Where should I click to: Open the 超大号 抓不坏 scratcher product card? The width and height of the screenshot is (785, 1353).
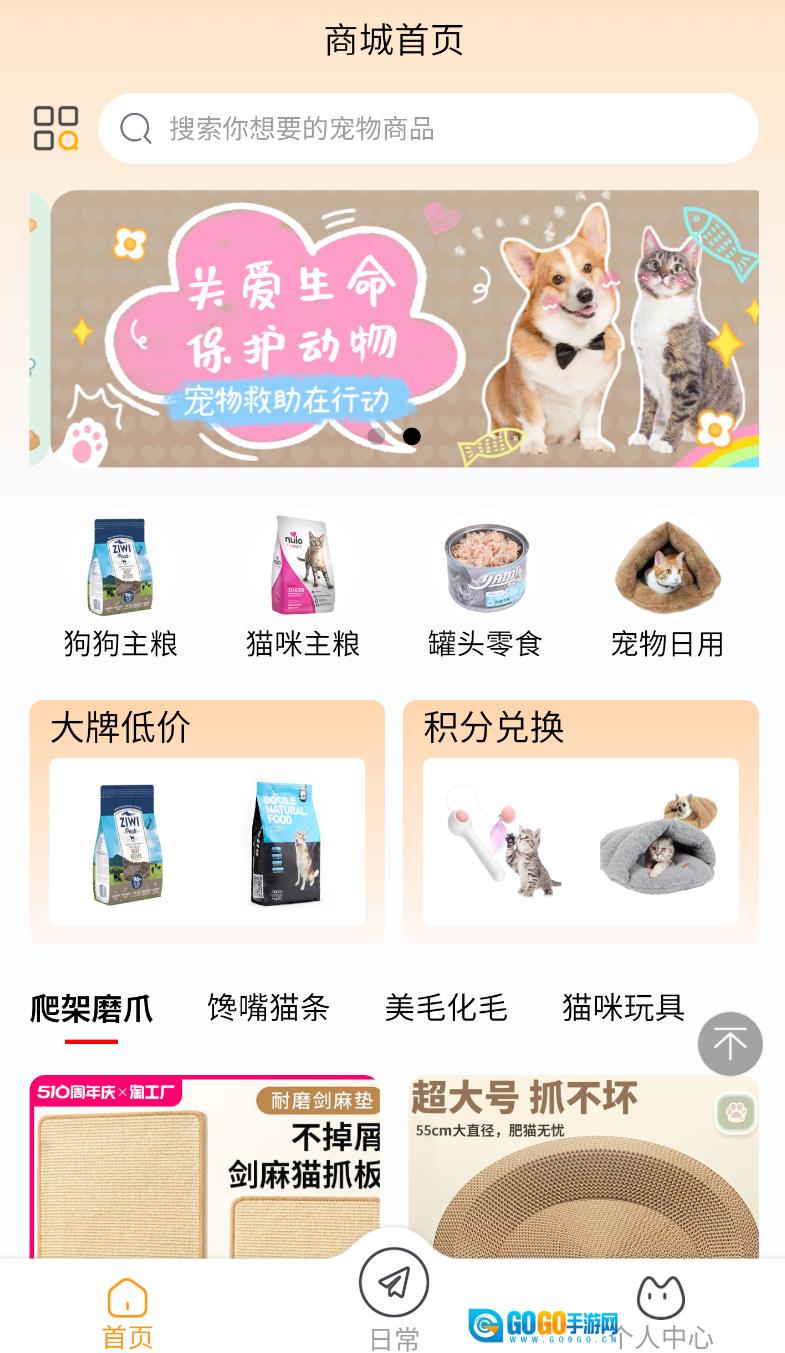click(x=583, y=1166)
